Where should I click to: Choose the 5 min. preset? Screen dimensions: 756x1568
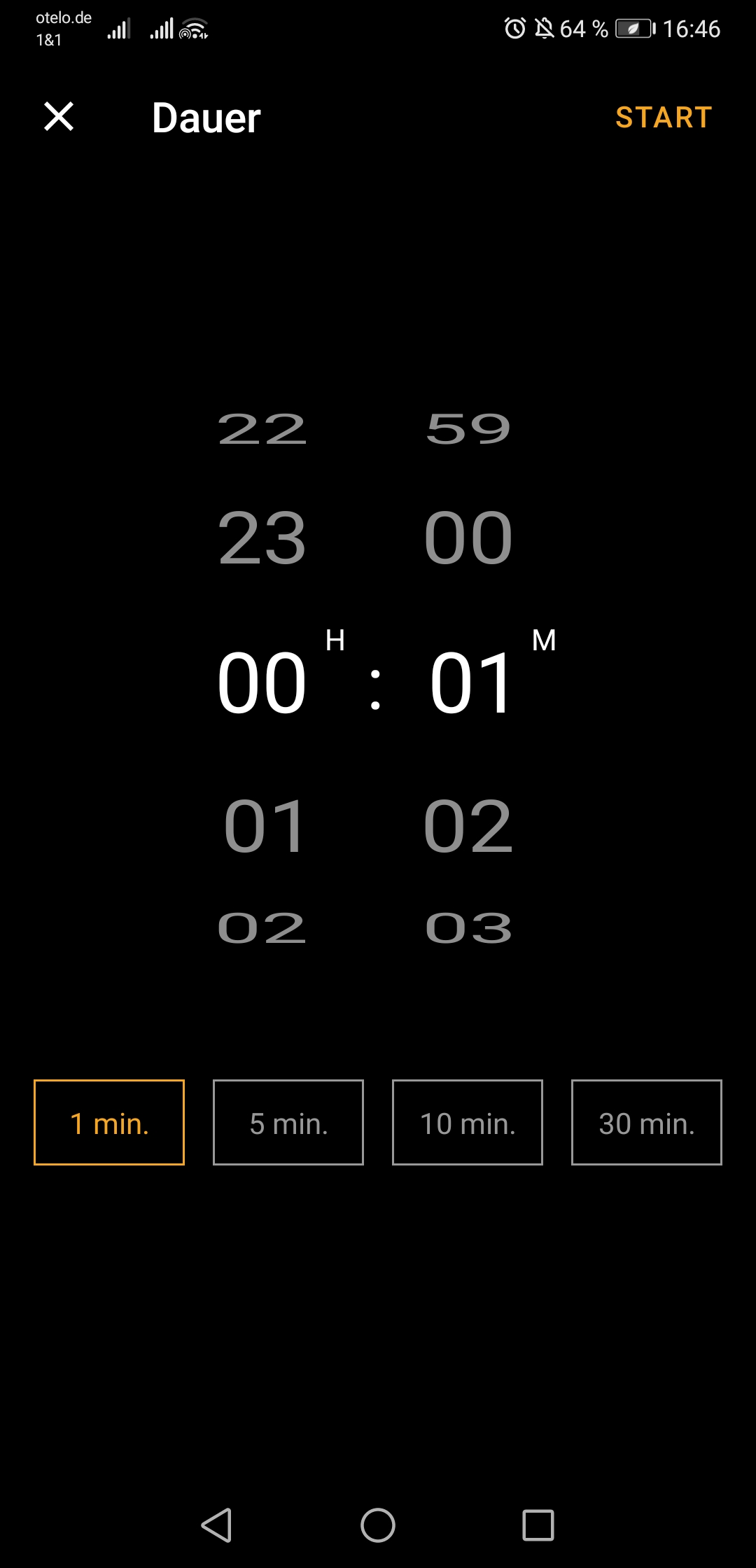tap(288, 1122)
